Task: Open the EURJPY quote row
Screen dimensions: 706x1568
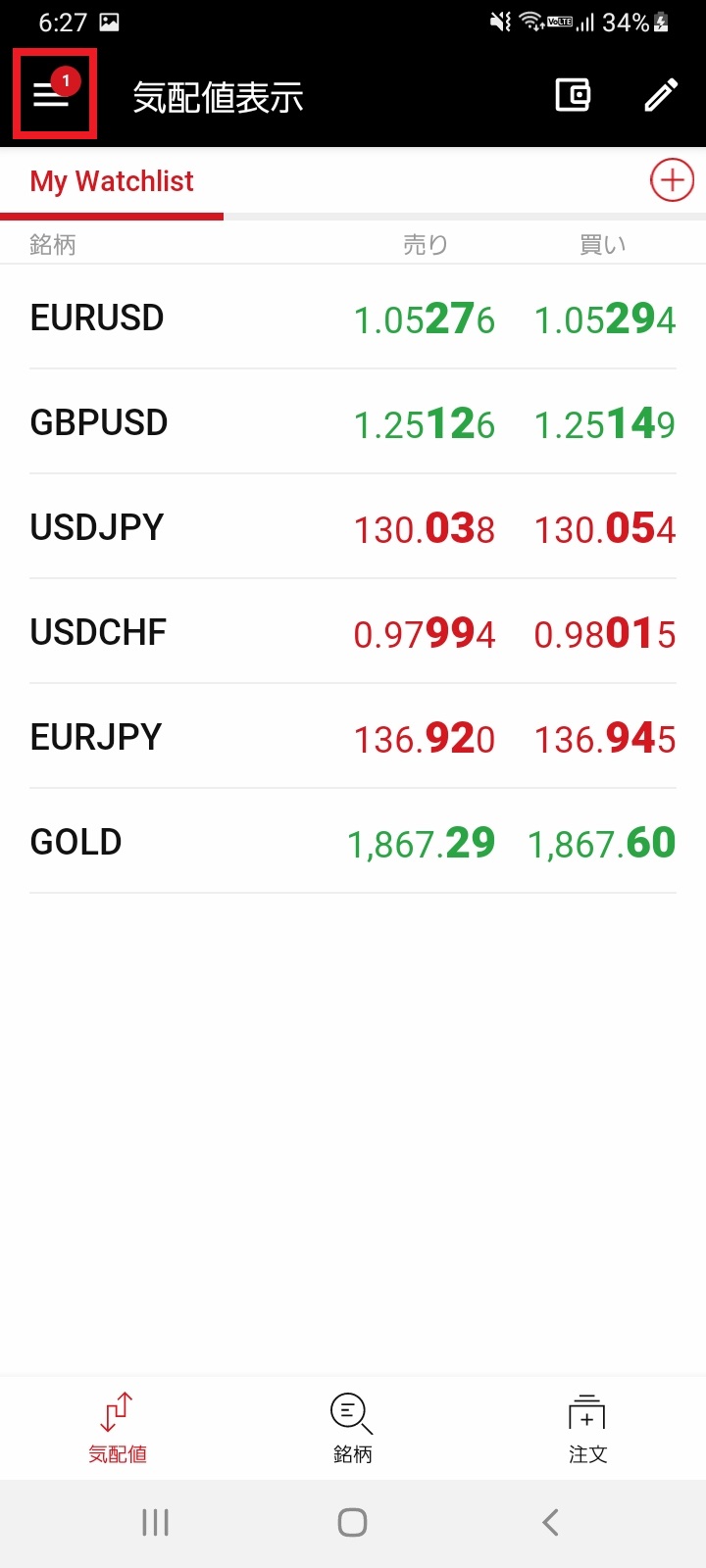Action: point(353,737)
